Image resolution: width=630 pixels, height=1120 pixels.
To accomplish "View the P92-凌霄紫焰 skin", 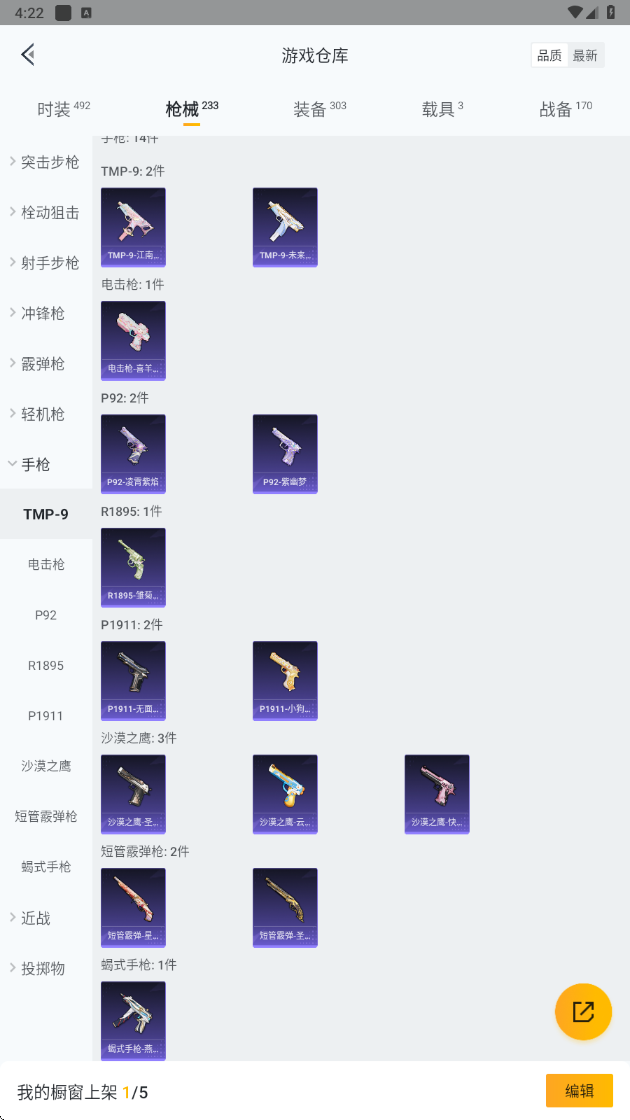I will tap(133, 454).
